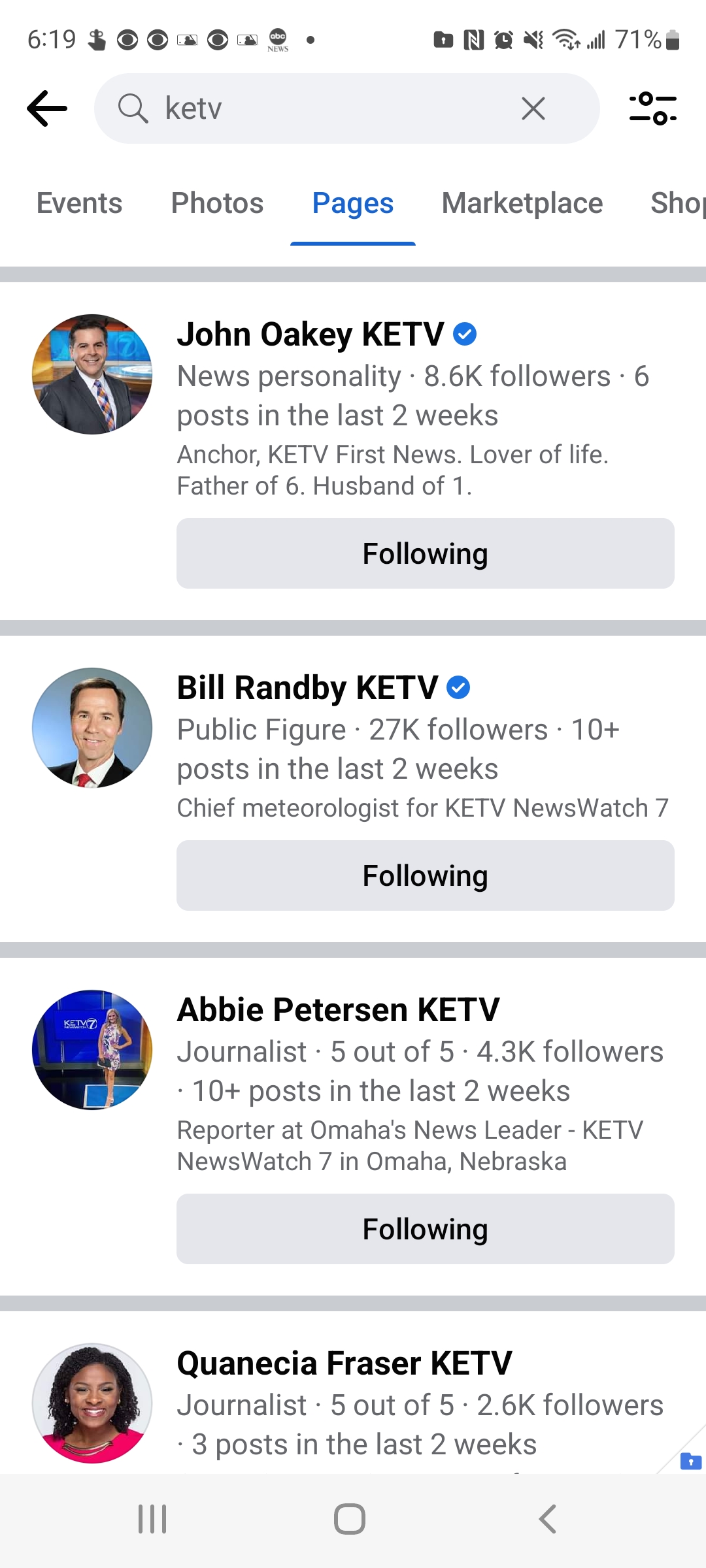The height and width of the screenshot is (1568, 706).
Task: Clear the search text with X
Action: pos(533,108)
